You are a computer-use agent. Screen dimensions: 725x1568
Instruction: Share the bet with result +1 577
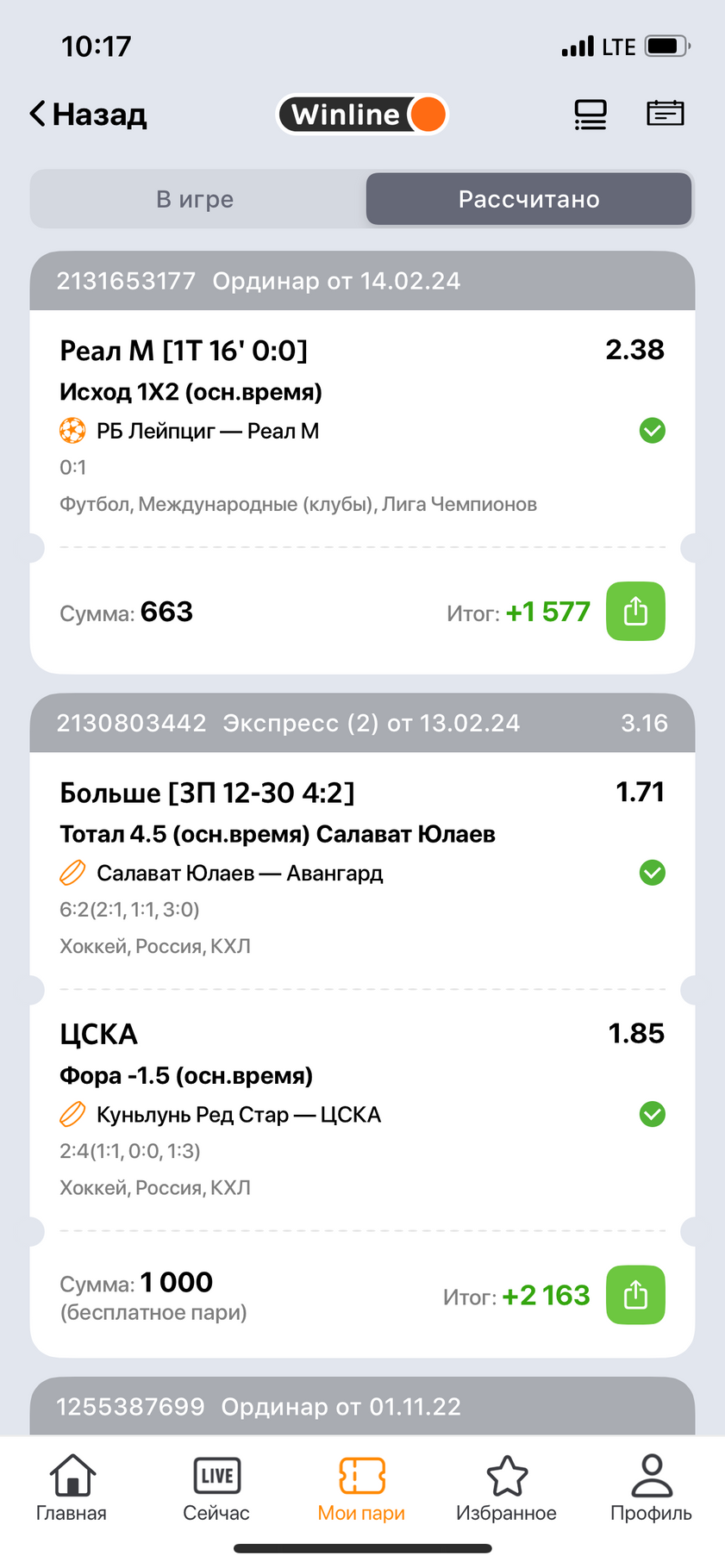coord(635,612)
